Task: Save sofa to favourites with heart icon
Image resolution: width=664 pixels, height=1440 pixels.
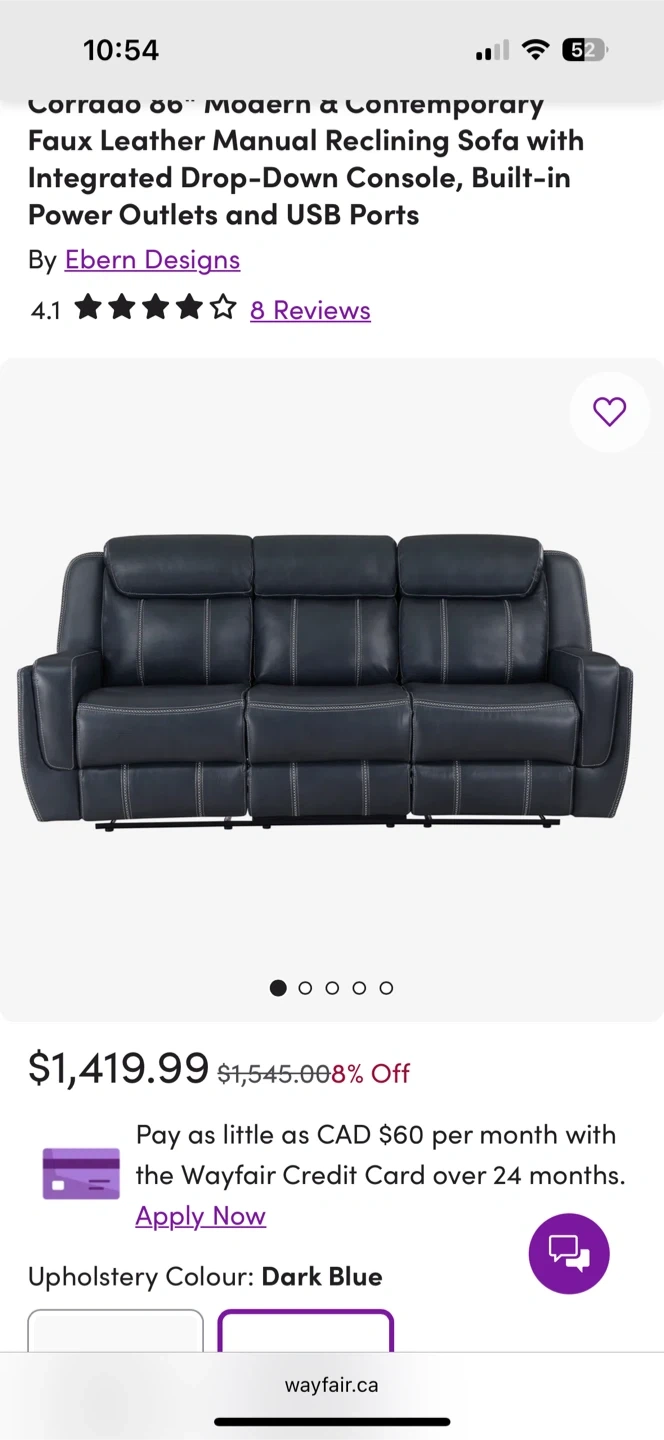Action: tap(609, 411)
